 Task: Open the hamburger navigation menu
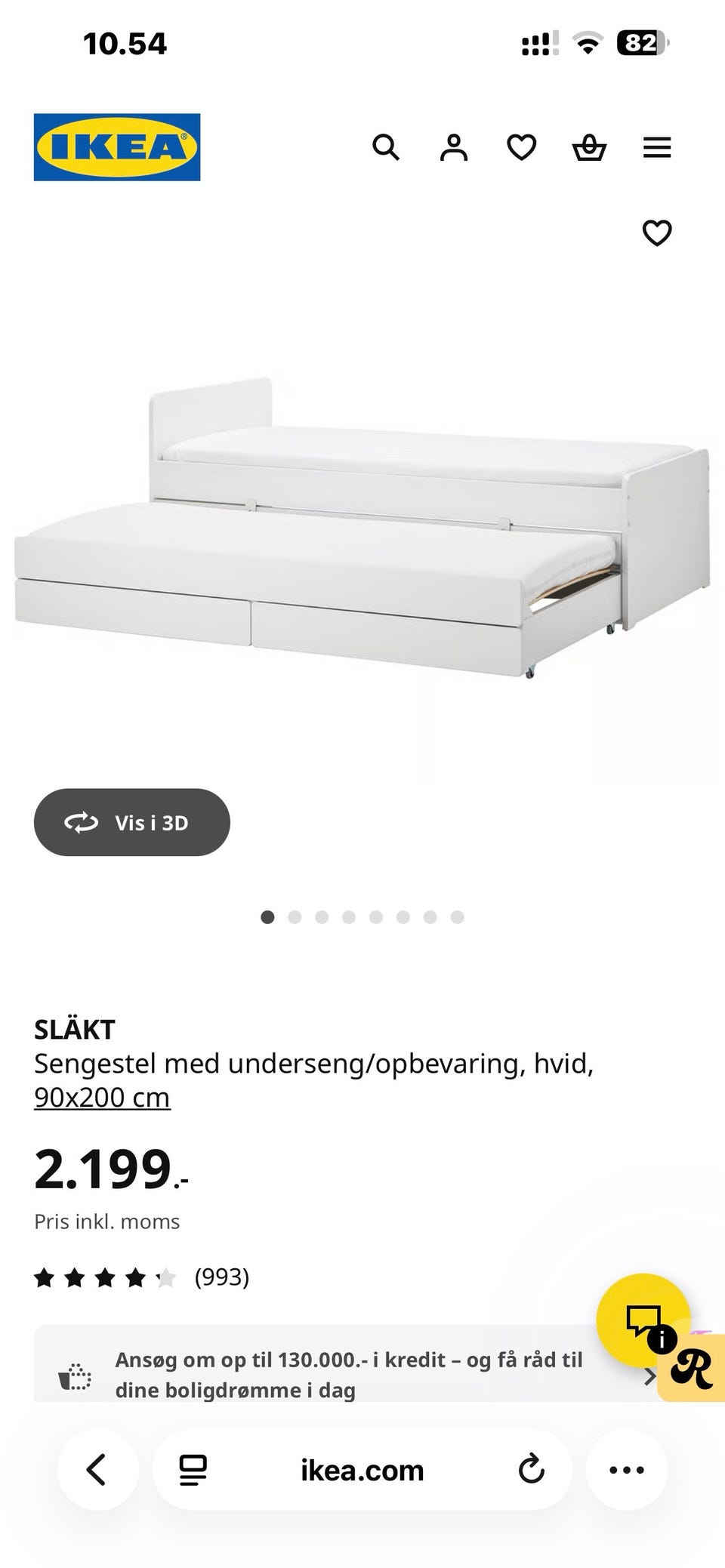point(656,147)
